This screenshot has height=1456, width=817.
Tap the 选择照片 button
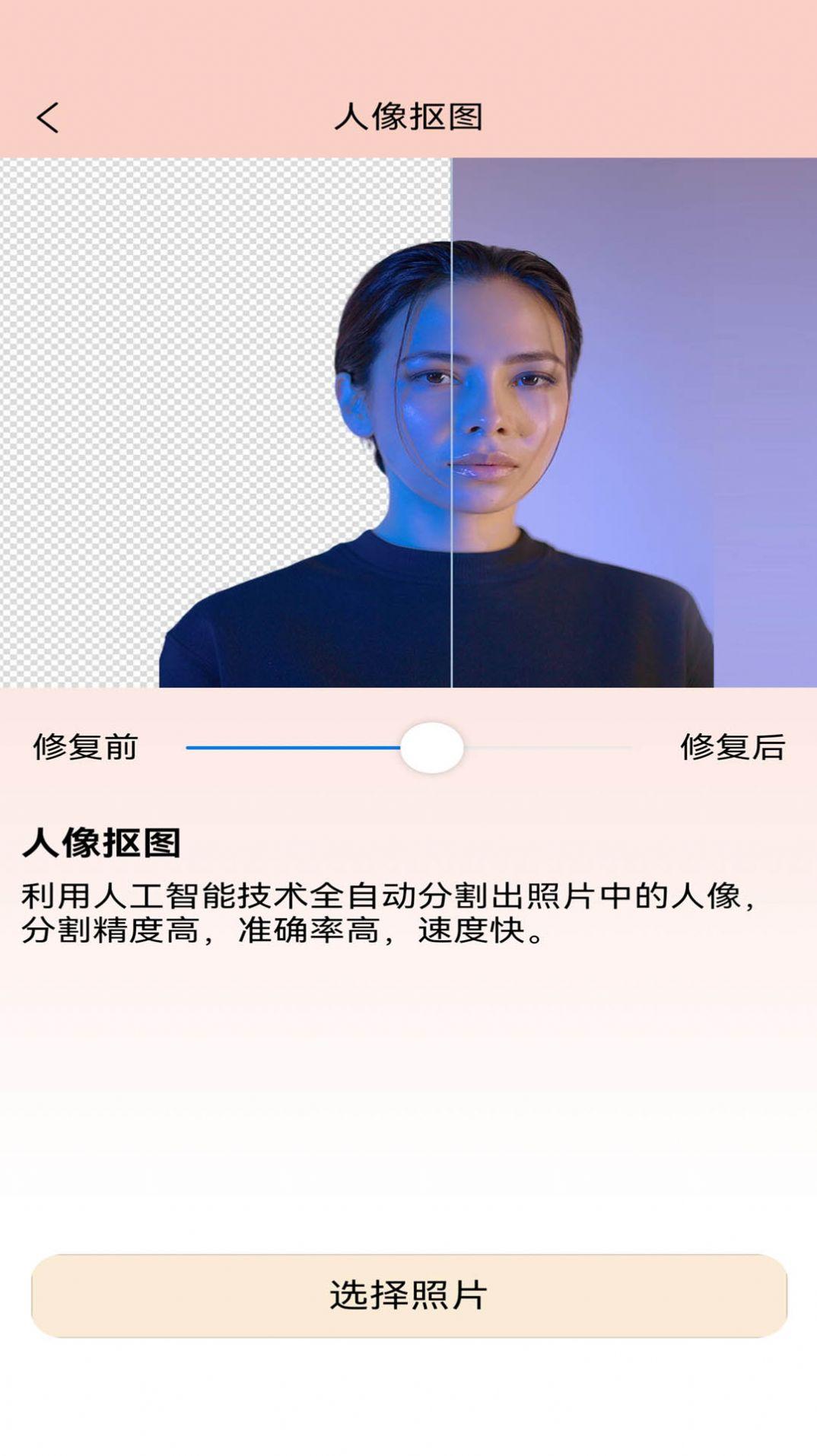408,1295
